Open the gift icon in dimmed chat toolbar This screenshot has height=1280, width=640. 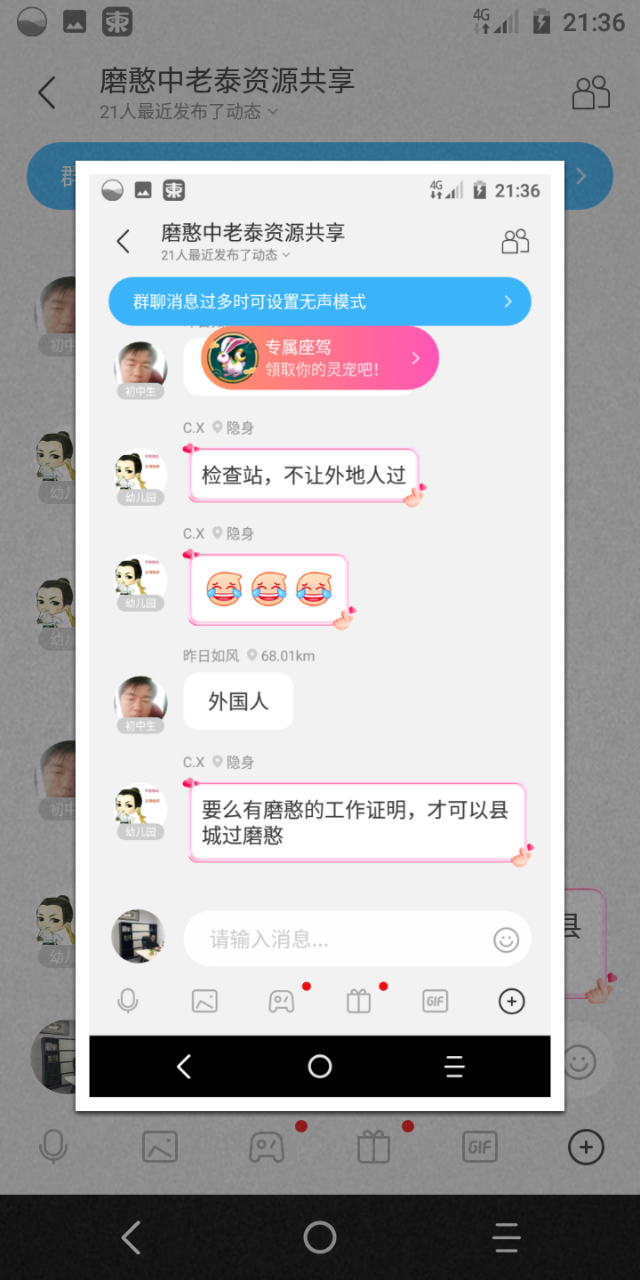373,1147
